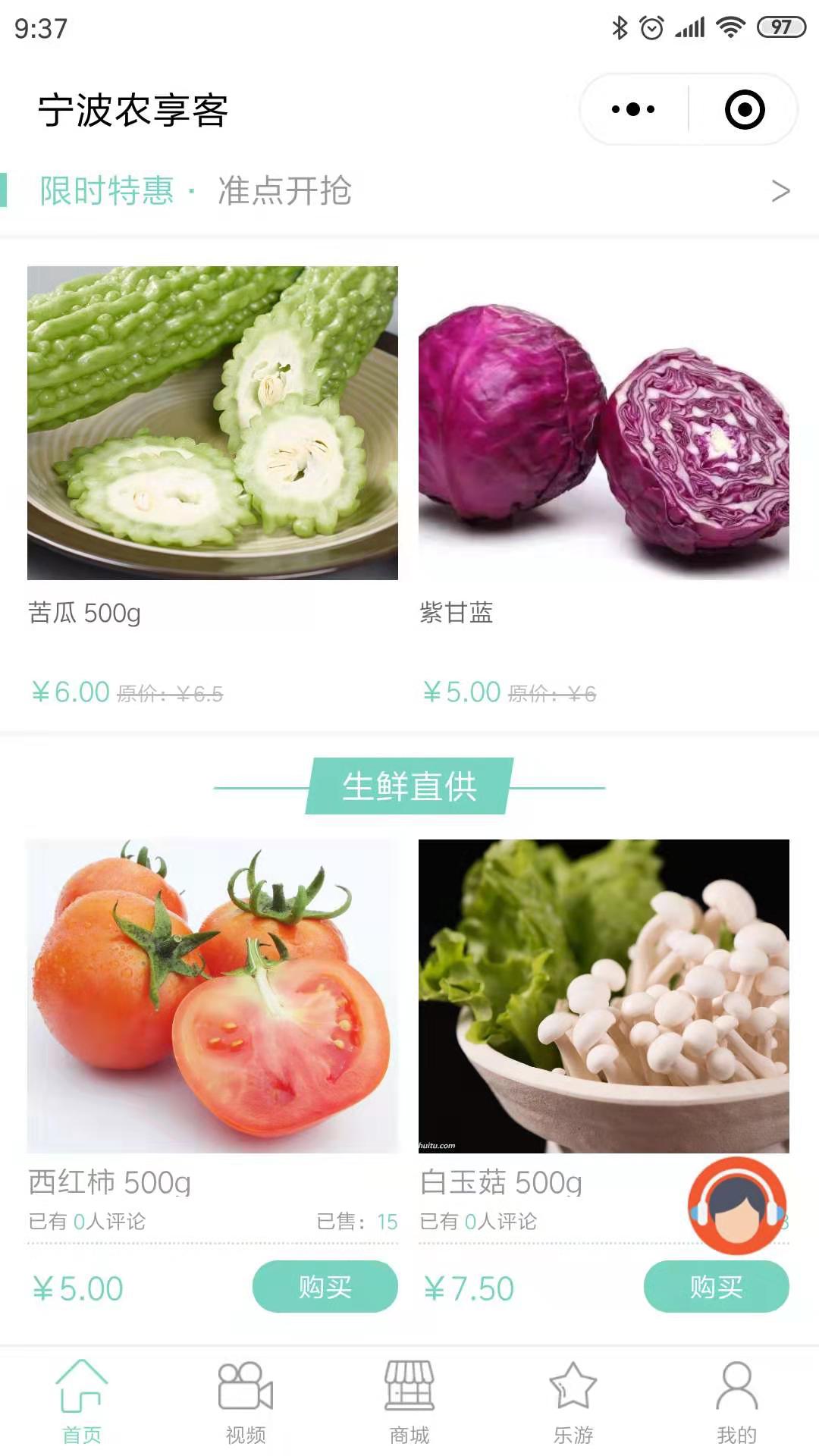Switch to the 视频 tab
Viewport: 819px width, 1456px height.
246,1401
